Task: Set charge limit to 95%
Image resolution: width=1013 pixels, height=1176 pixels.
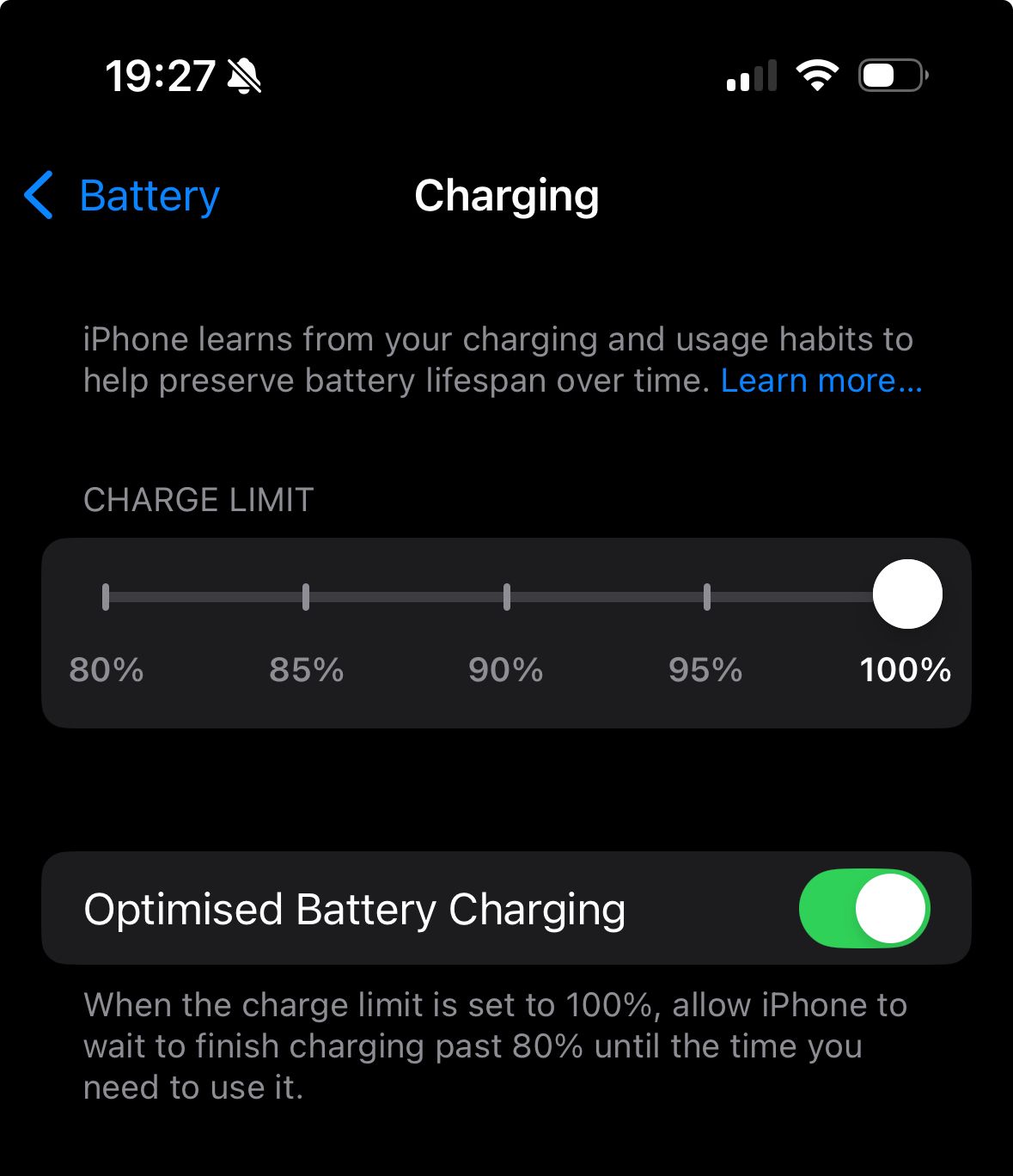Action: tap(706, 597)
